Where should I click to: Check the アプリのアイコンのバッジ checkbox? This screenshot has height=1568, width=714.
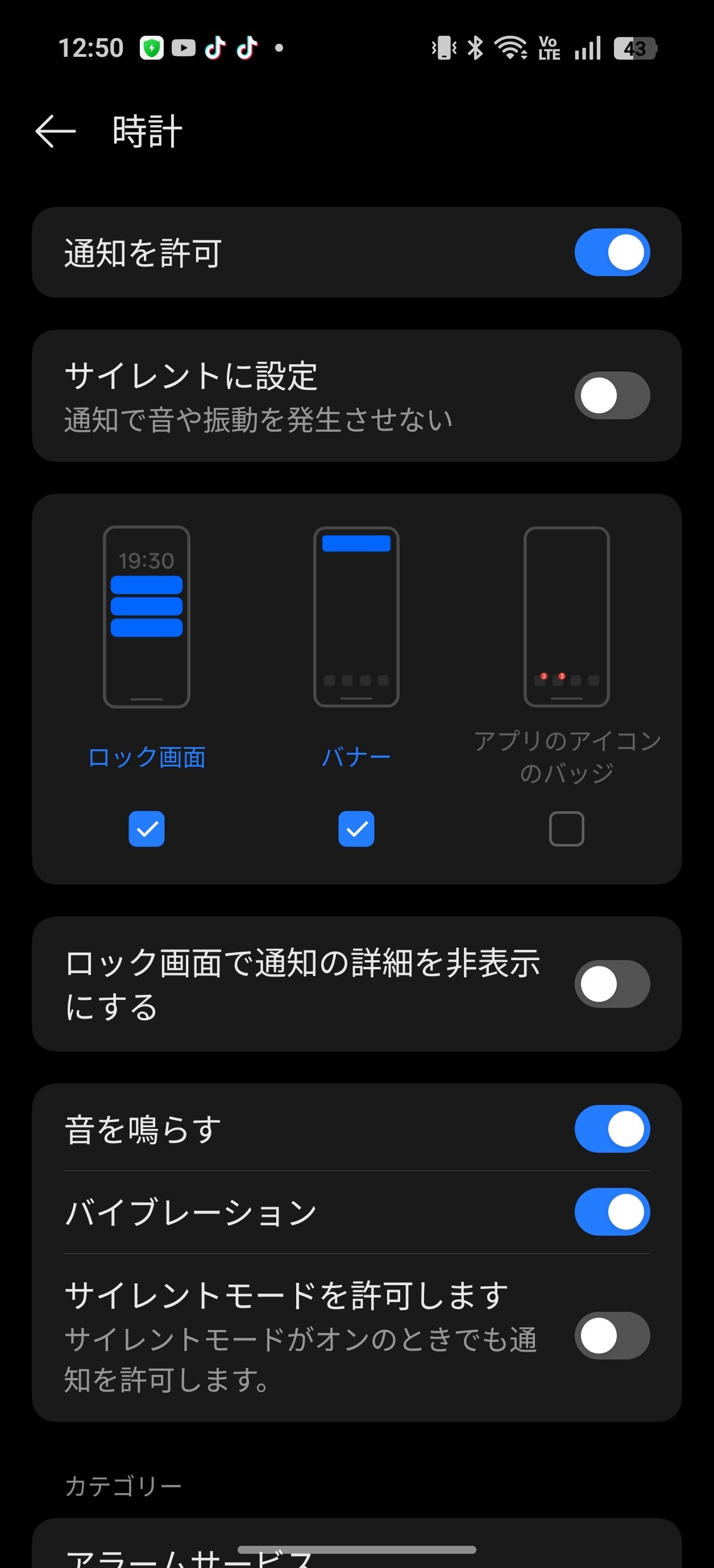pos(567,828)
